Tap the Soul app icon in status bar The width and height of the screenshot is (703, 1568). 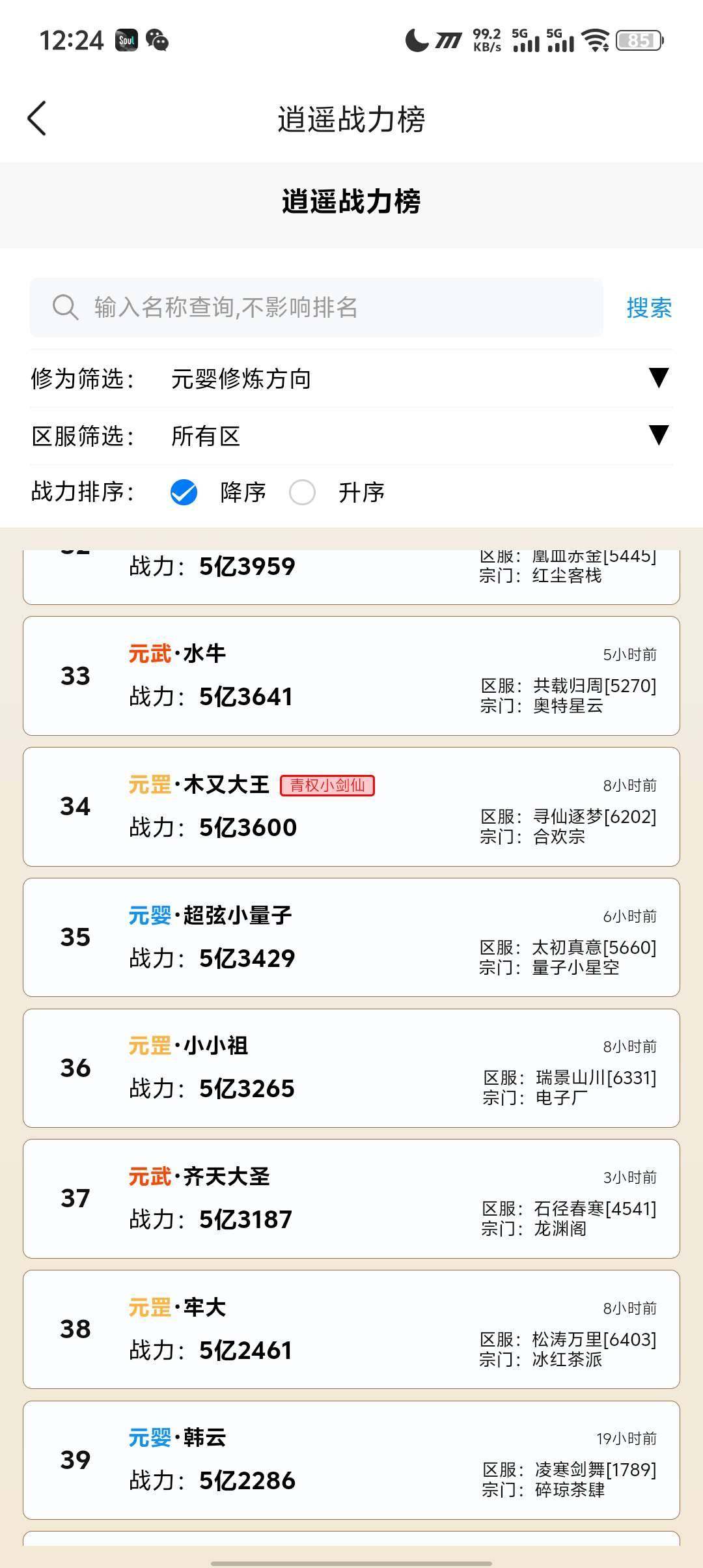click(x=125, y=40)
